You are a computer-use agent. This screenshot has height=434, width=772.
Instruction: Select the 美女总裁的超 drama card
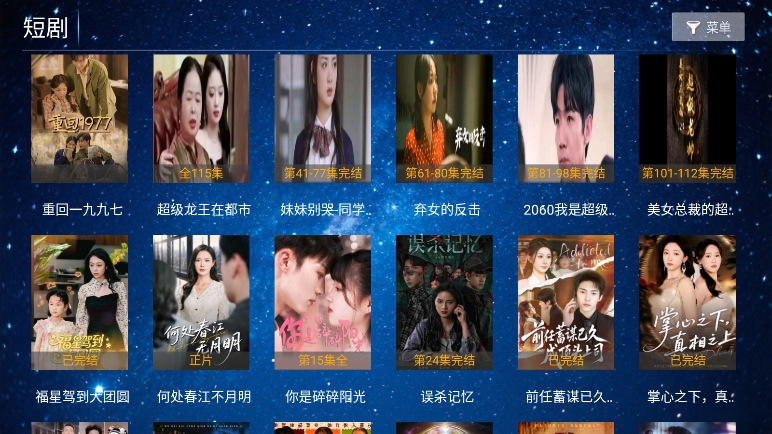click(x=688, y=119)
